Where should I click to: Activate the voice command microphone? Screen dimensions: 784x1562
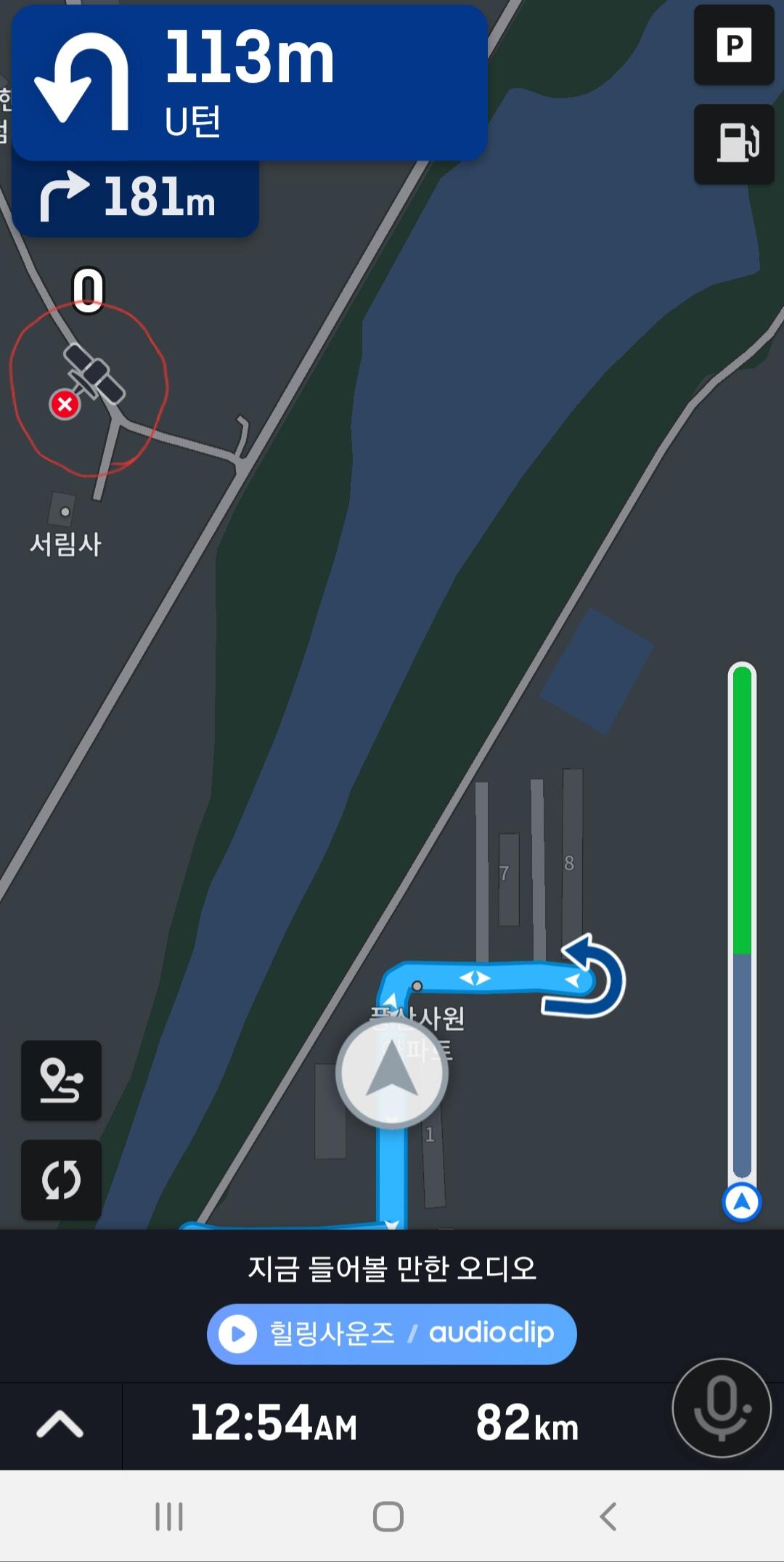pyautogui.click(x=721, y=1407)
